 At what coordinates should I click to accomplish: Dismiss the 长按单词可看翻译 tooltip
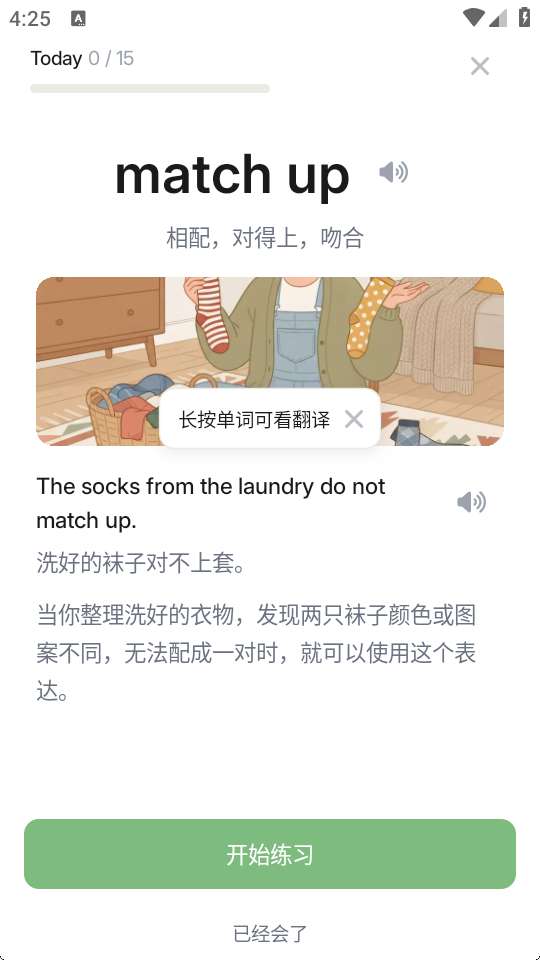pyautogui.click(x=354, y=419)
